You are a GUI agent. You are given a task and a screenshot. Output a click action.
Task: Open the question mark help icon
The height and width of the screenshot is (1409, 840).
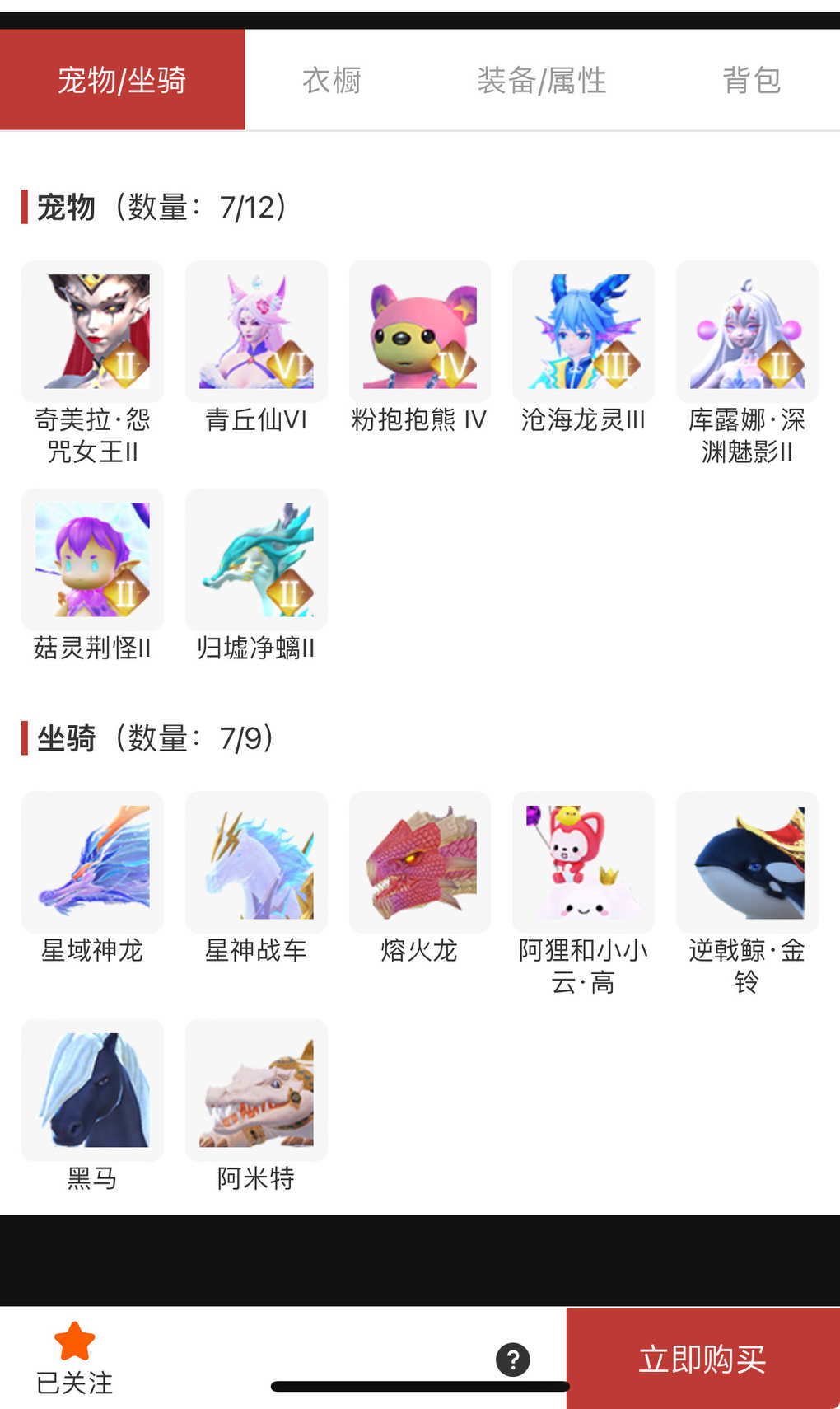click(x=512, y=1360)
